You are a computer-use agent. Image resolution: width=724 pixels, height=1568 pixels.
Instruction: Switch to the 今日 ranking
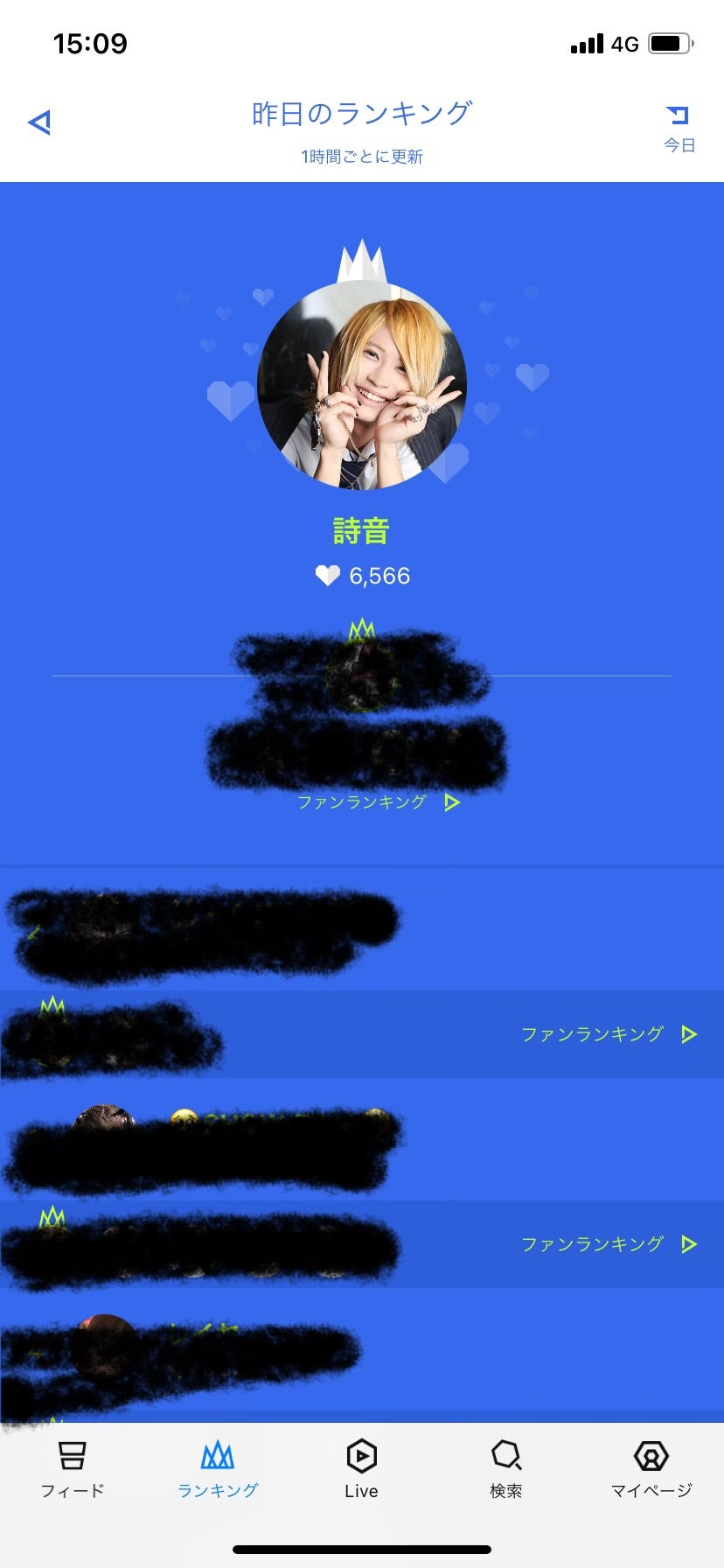coord(679,128)
